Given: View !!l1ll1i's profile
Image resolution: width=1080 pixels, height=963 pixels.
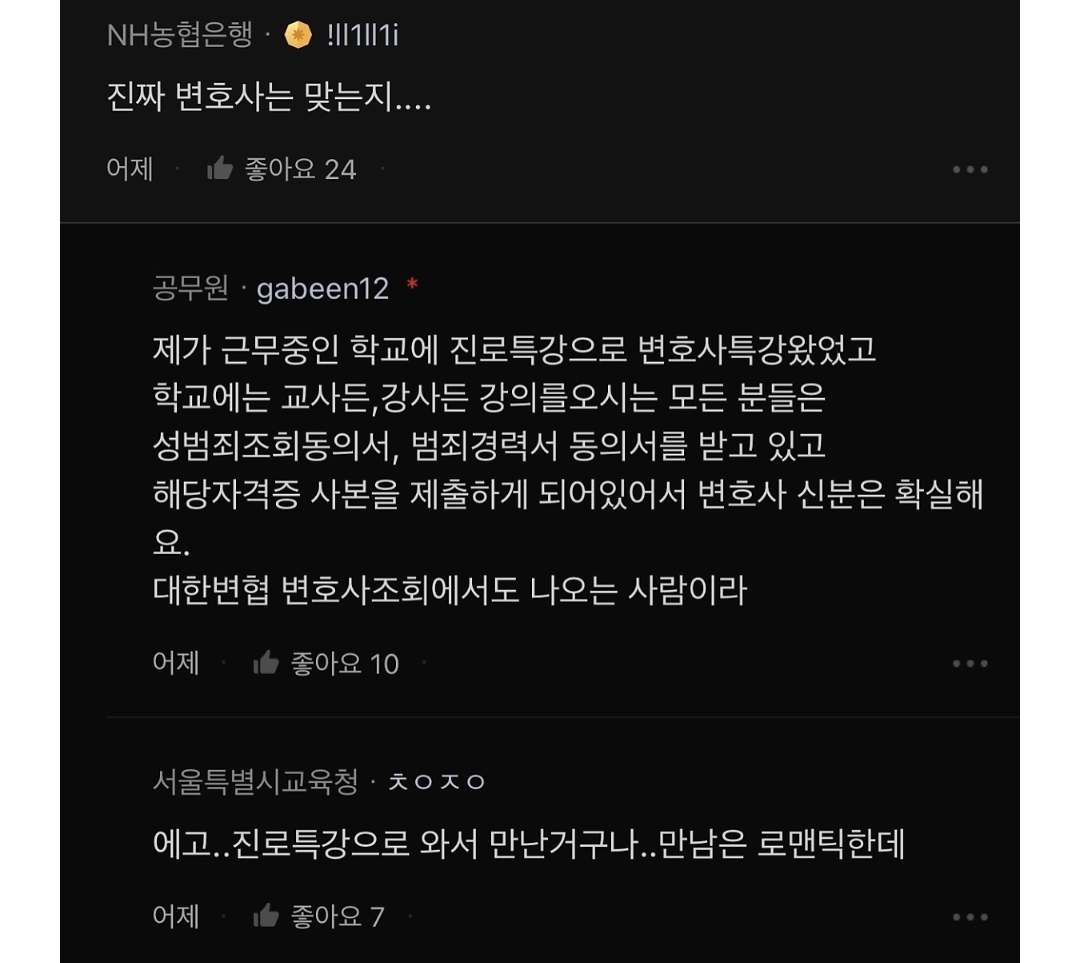Looking at the screenshot, I should coord(362,36).
